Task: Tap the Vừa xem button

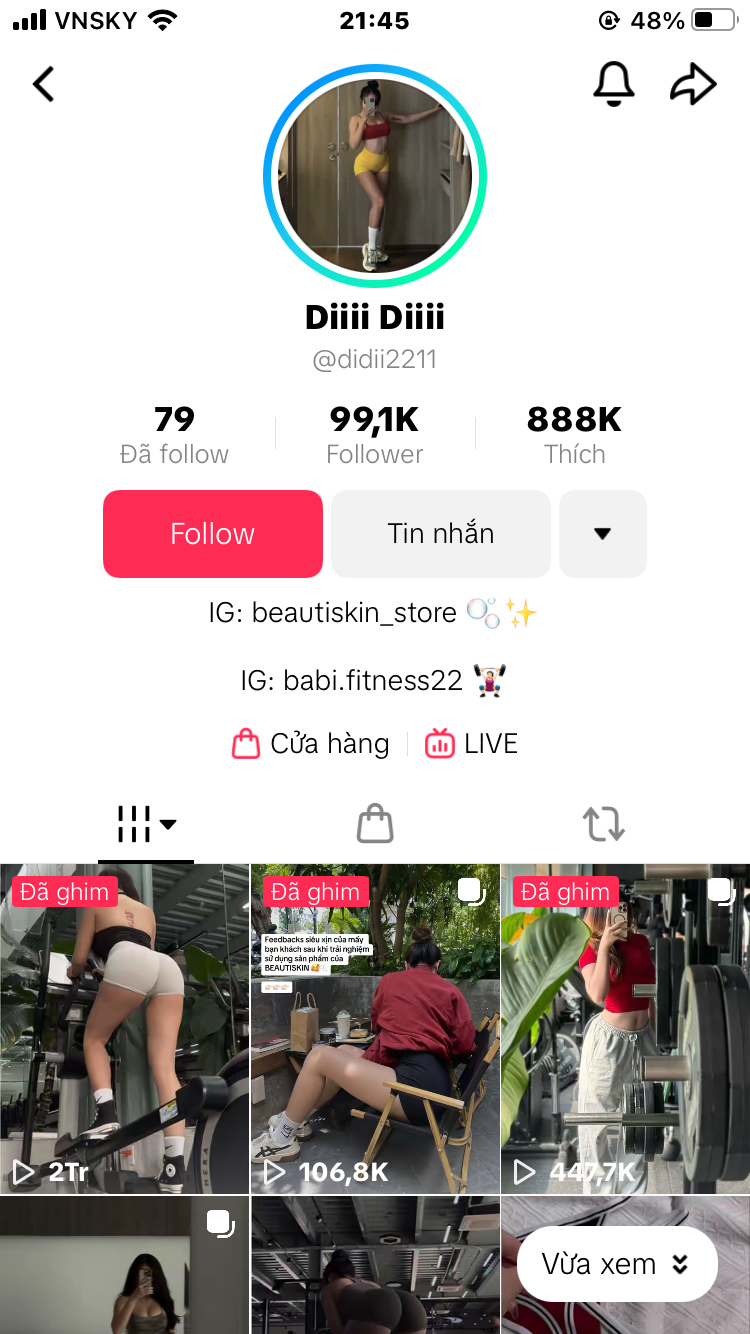Action: point(616,1264)
